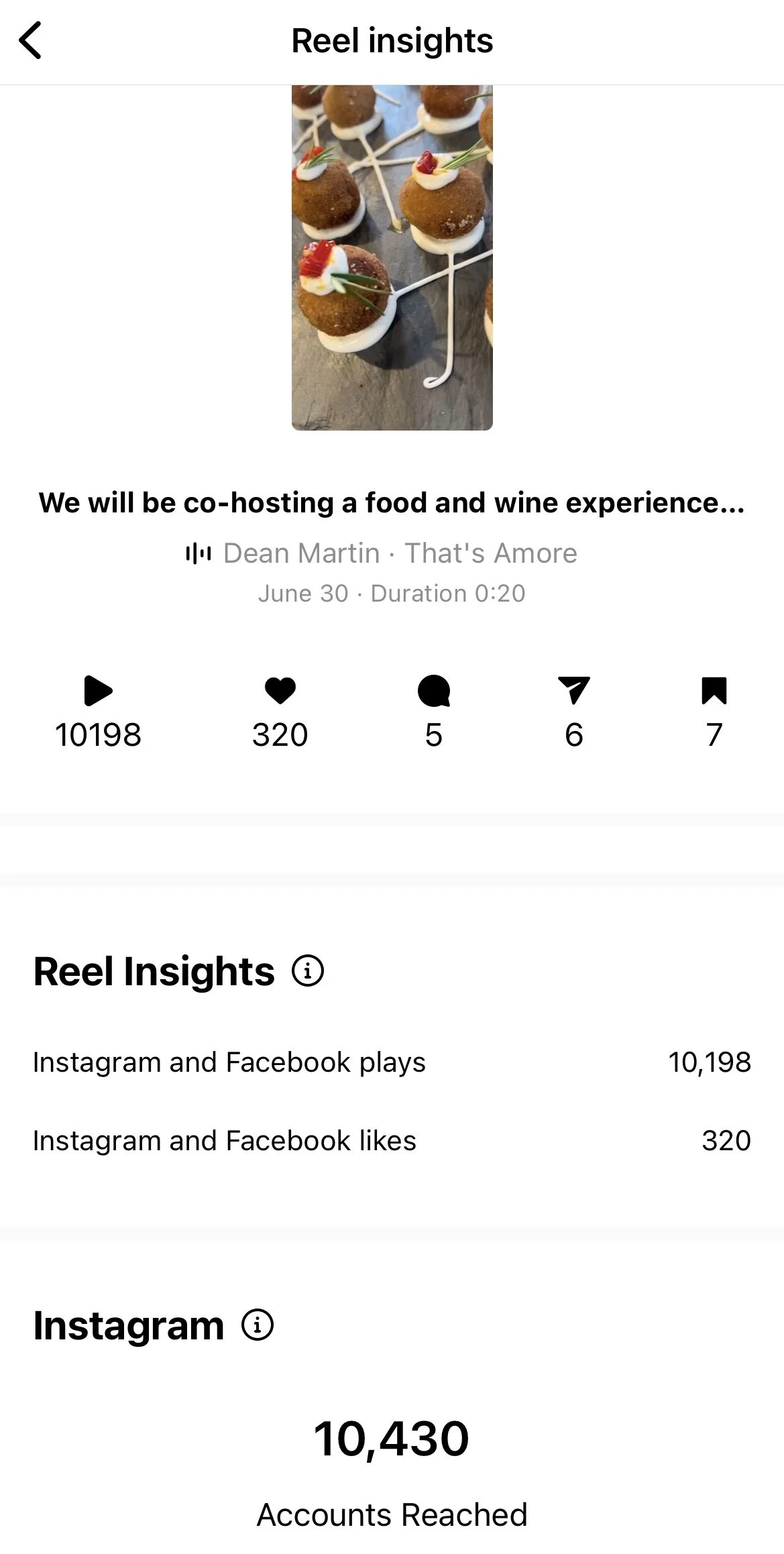Open info icon next to Instagram heading
Viewport: 784px width, 1554px height.
coord(258,1325)
